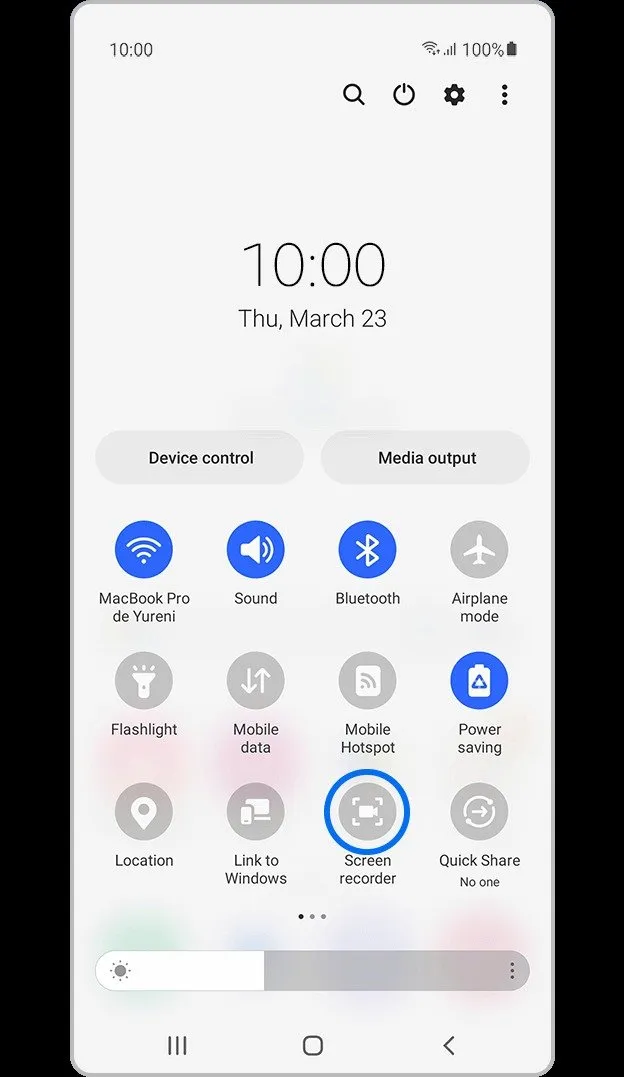
Task: Open brightness slider options menu
Action: [x=512, y=971]
